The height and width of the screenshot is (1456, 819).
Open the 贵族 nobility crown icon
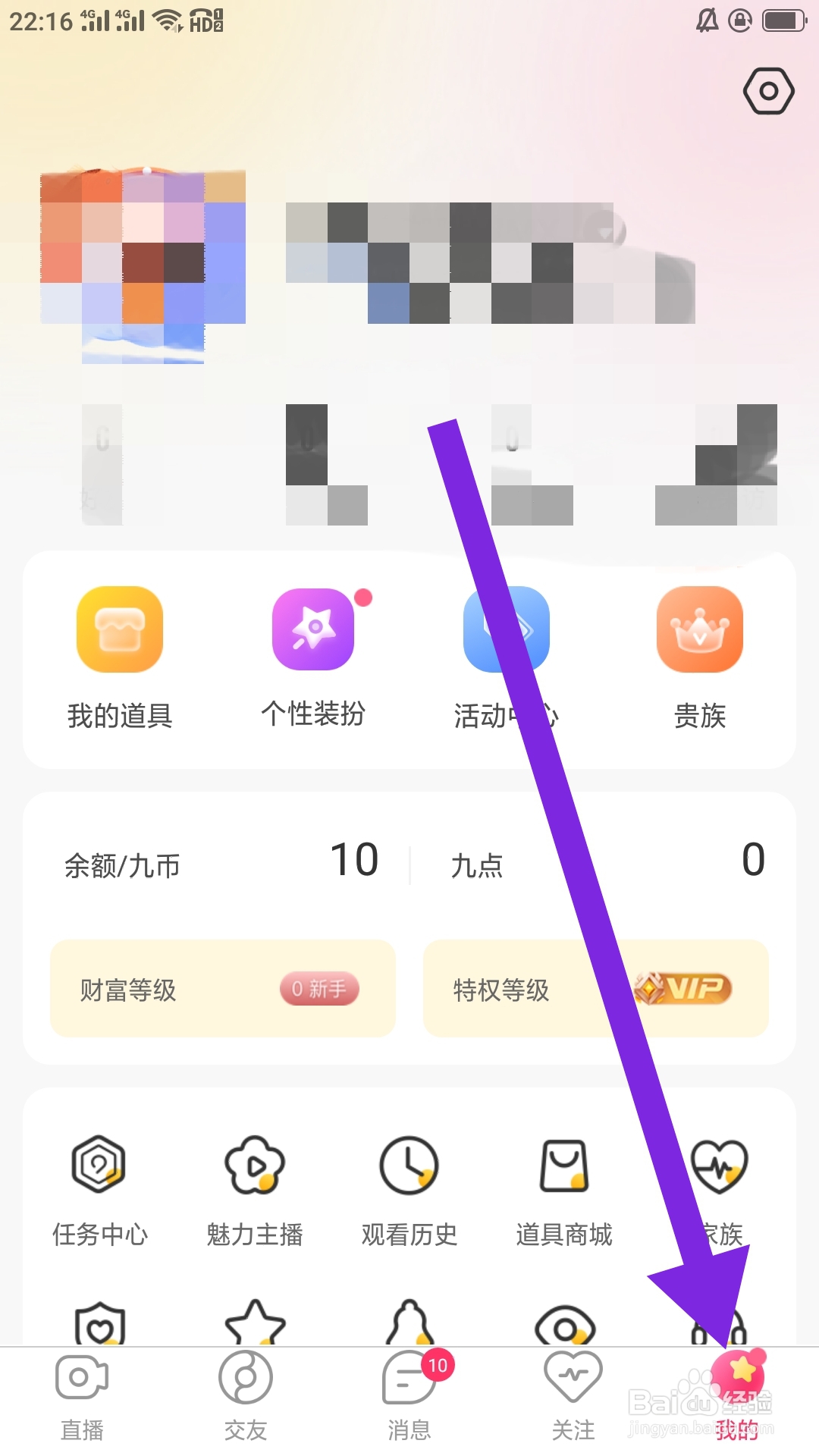click(698, 631)
